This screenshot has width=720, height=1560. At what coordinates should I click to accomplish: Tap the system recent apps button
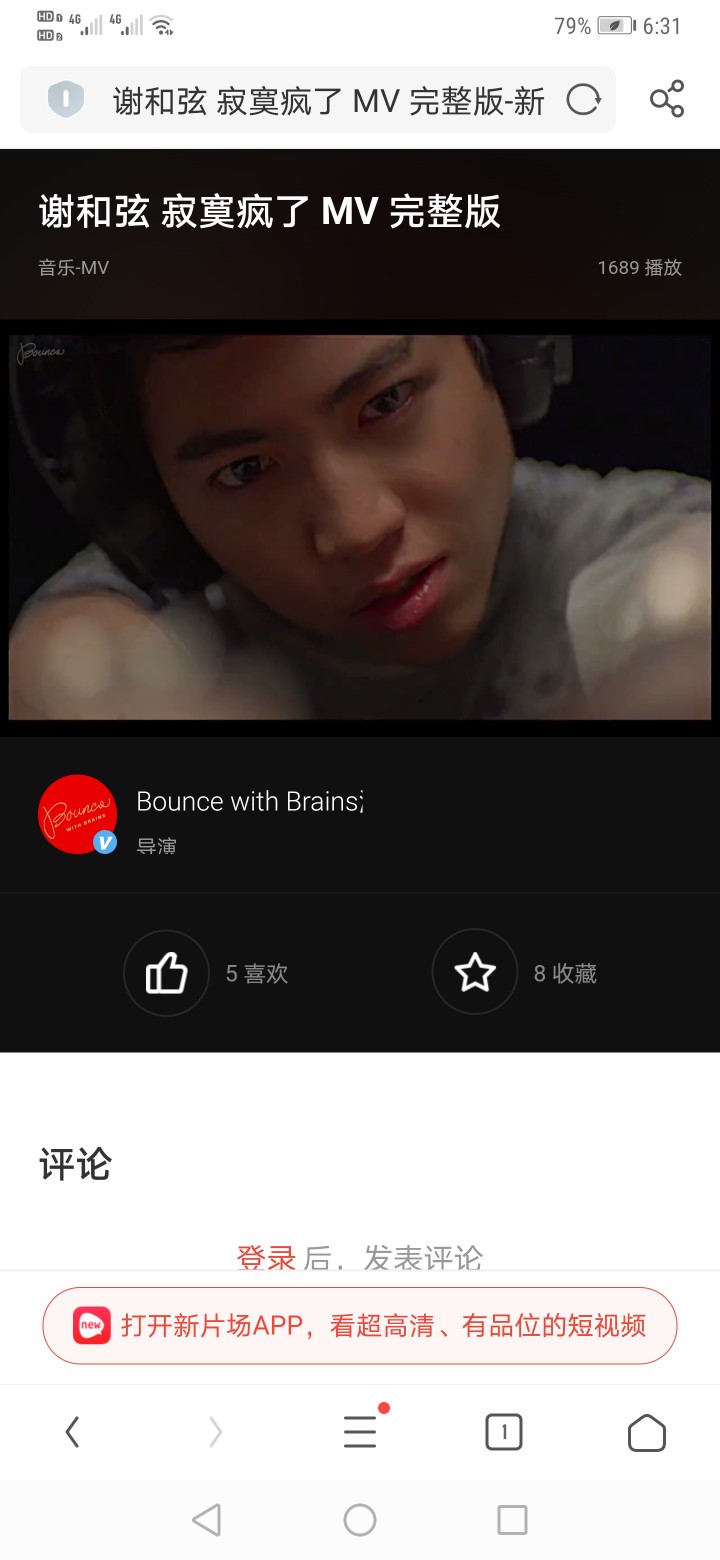tap(512, 1520)
